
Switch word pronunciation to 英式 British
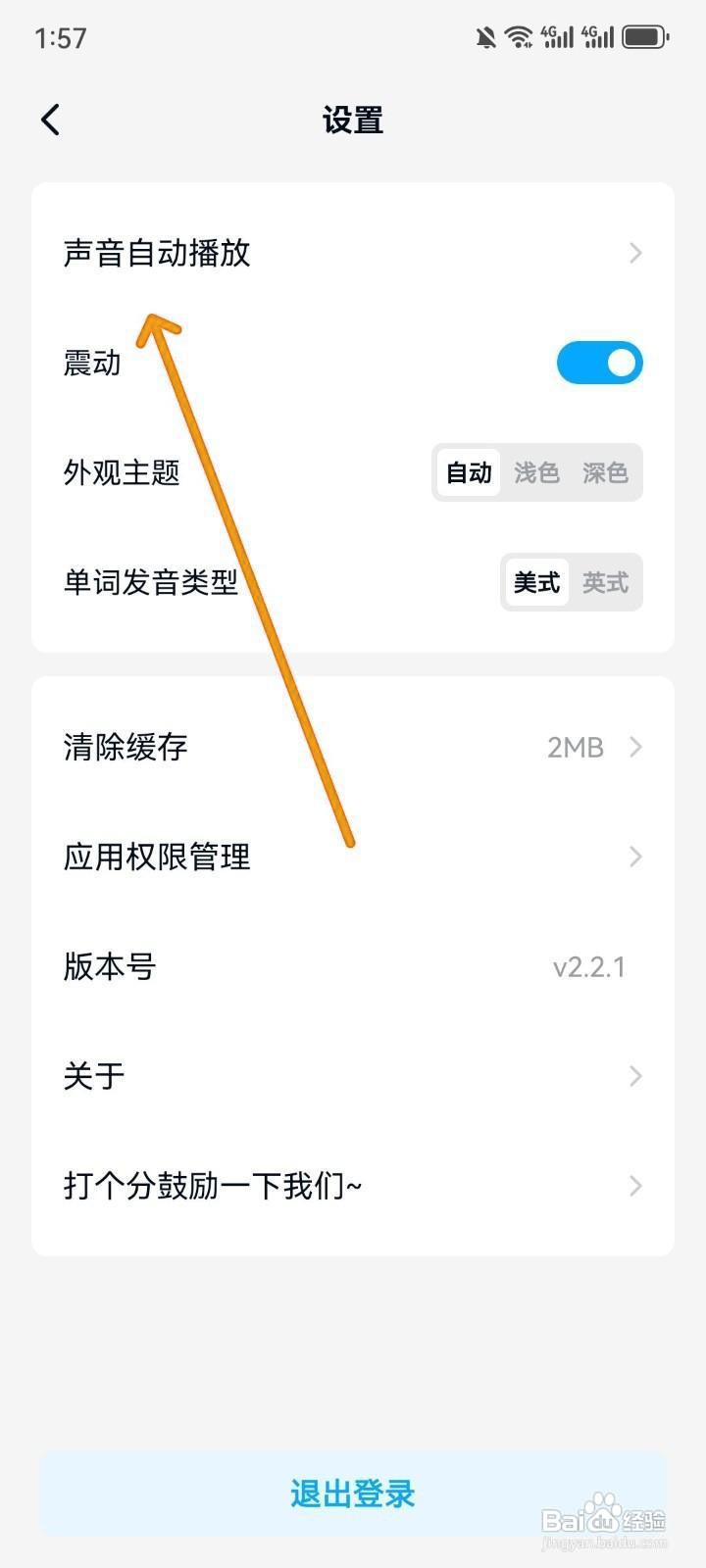pyautogui.click(x=605, y=583)
